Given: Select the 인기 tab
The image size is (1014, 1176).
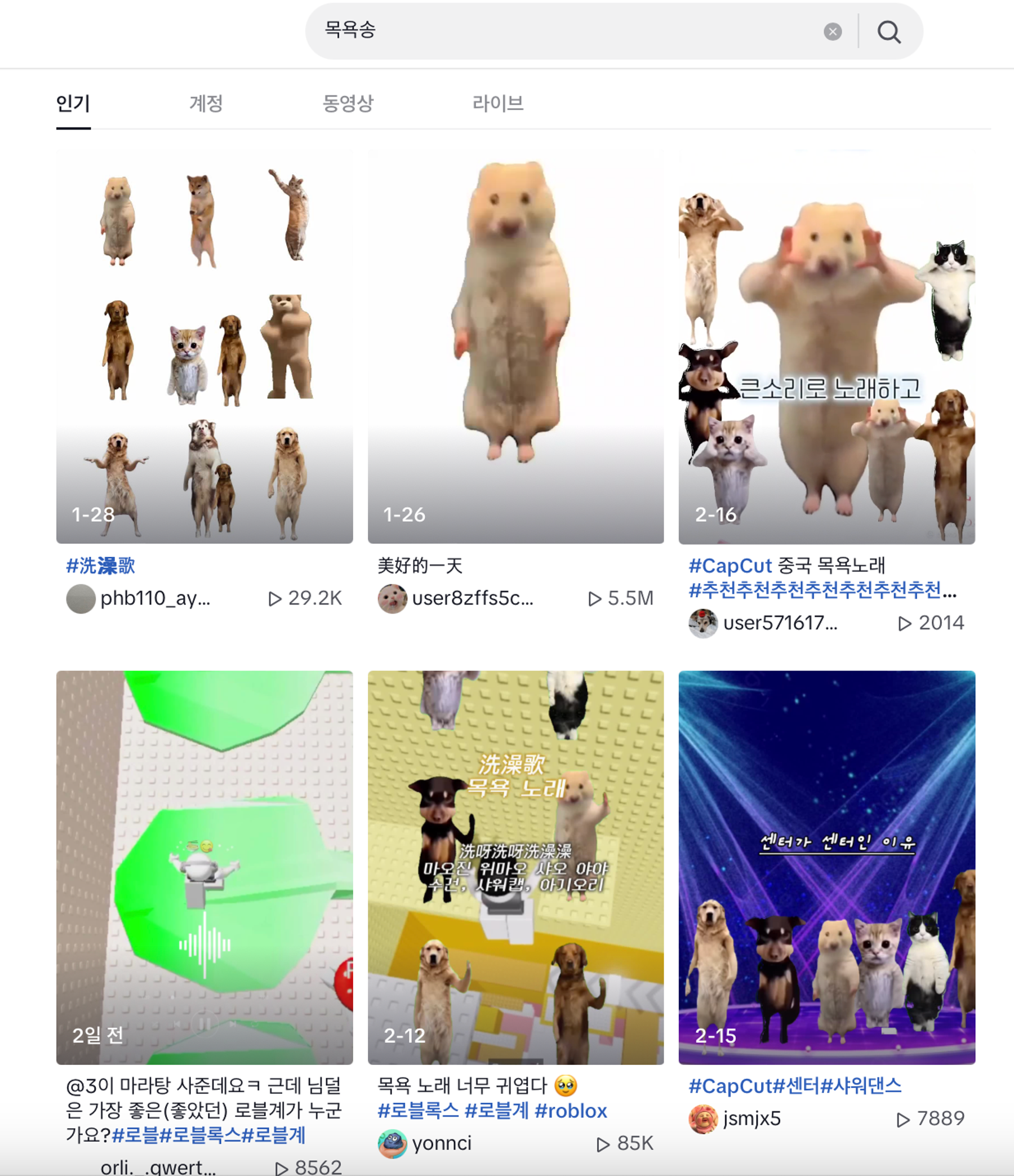Looking at the screenshot, I should coord(73,103).
